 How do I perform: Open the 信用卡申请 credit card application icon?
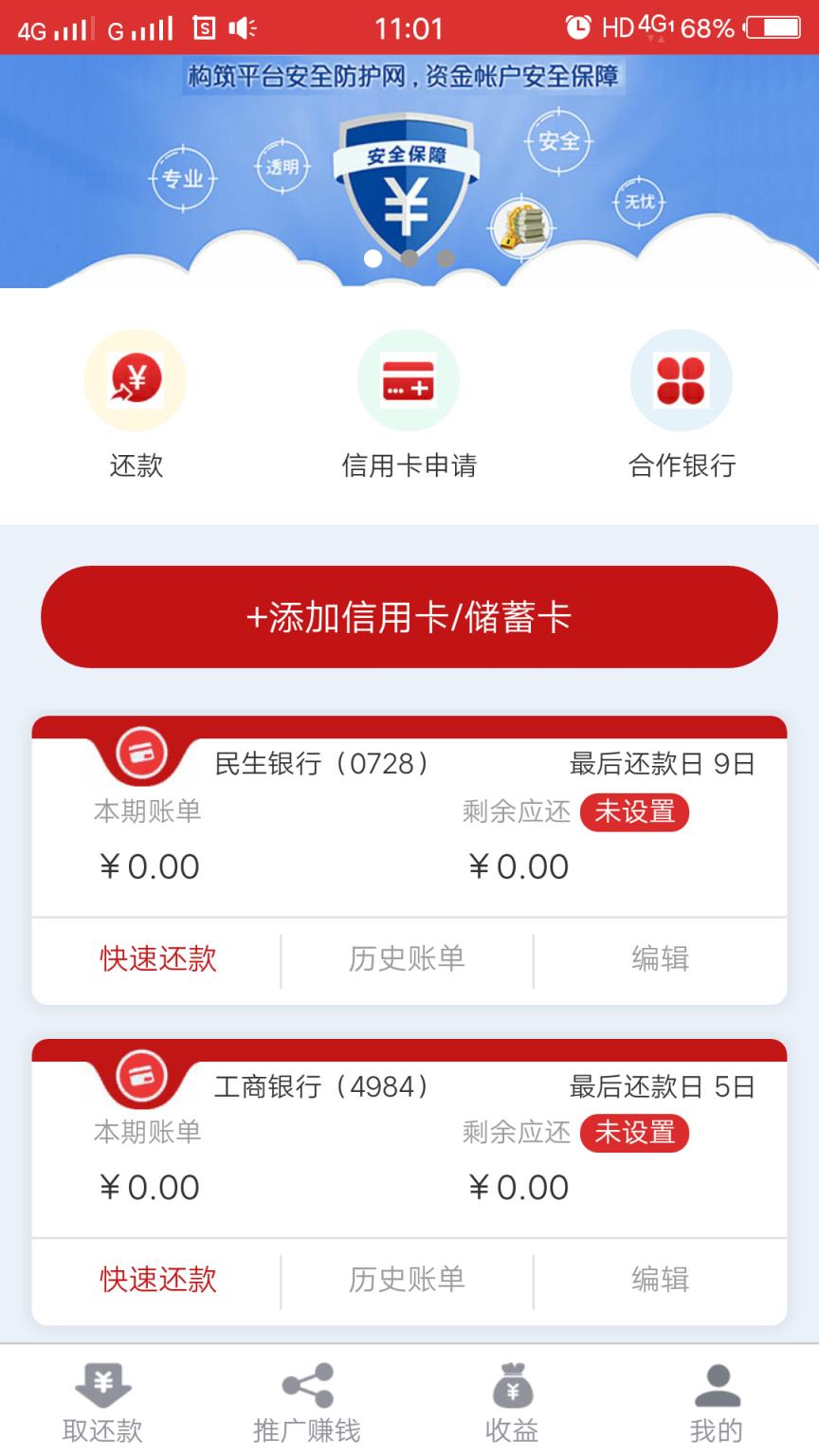click(x=409, y=379)
